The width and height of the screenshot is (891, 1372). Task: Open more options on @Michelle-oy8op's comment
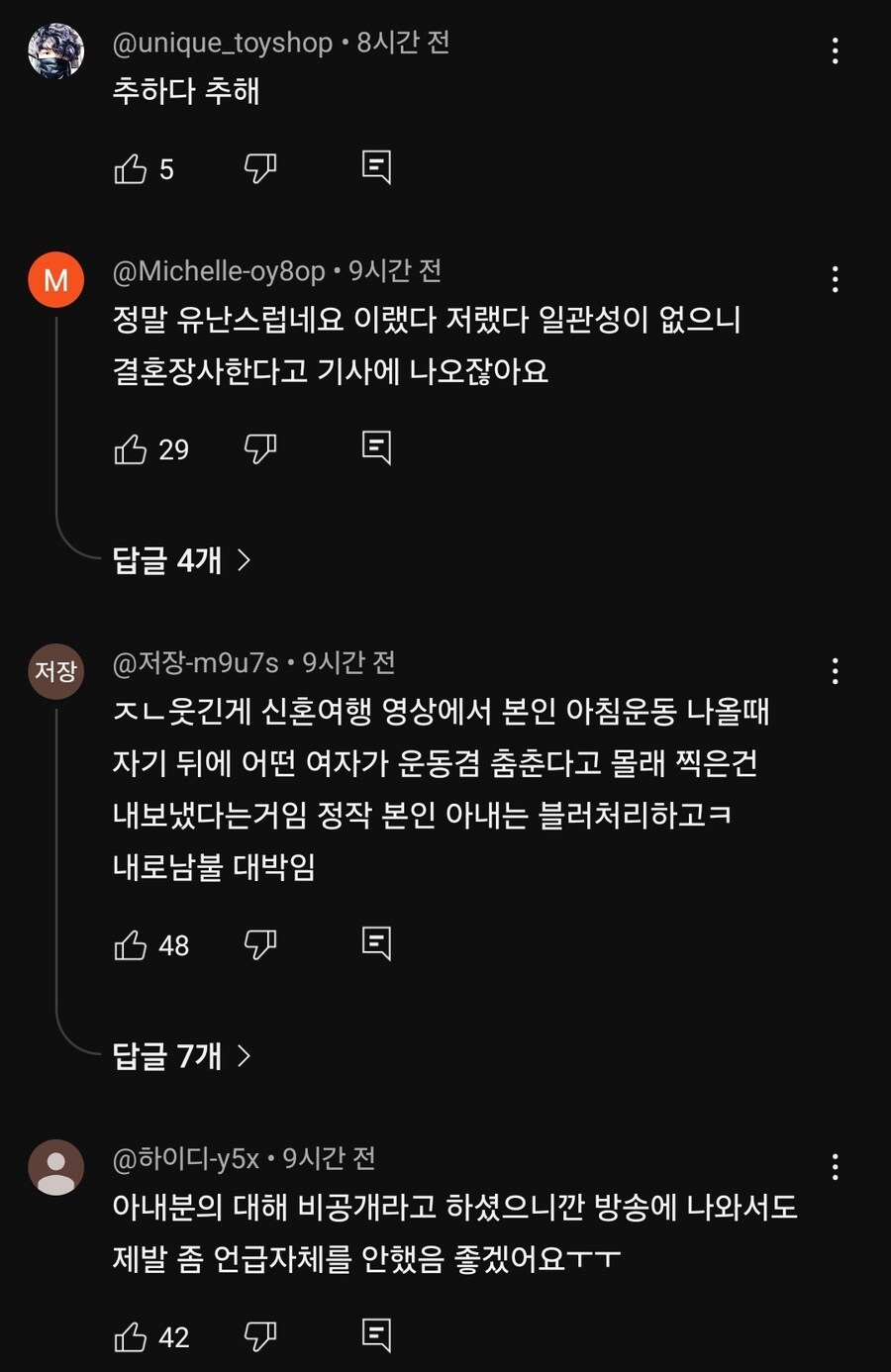836,279
